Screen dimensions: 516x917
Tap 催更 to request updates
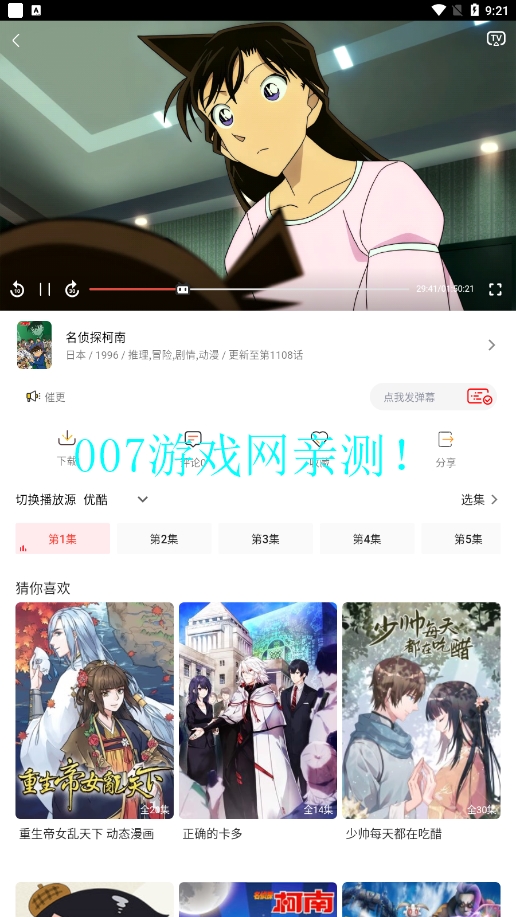46,397
